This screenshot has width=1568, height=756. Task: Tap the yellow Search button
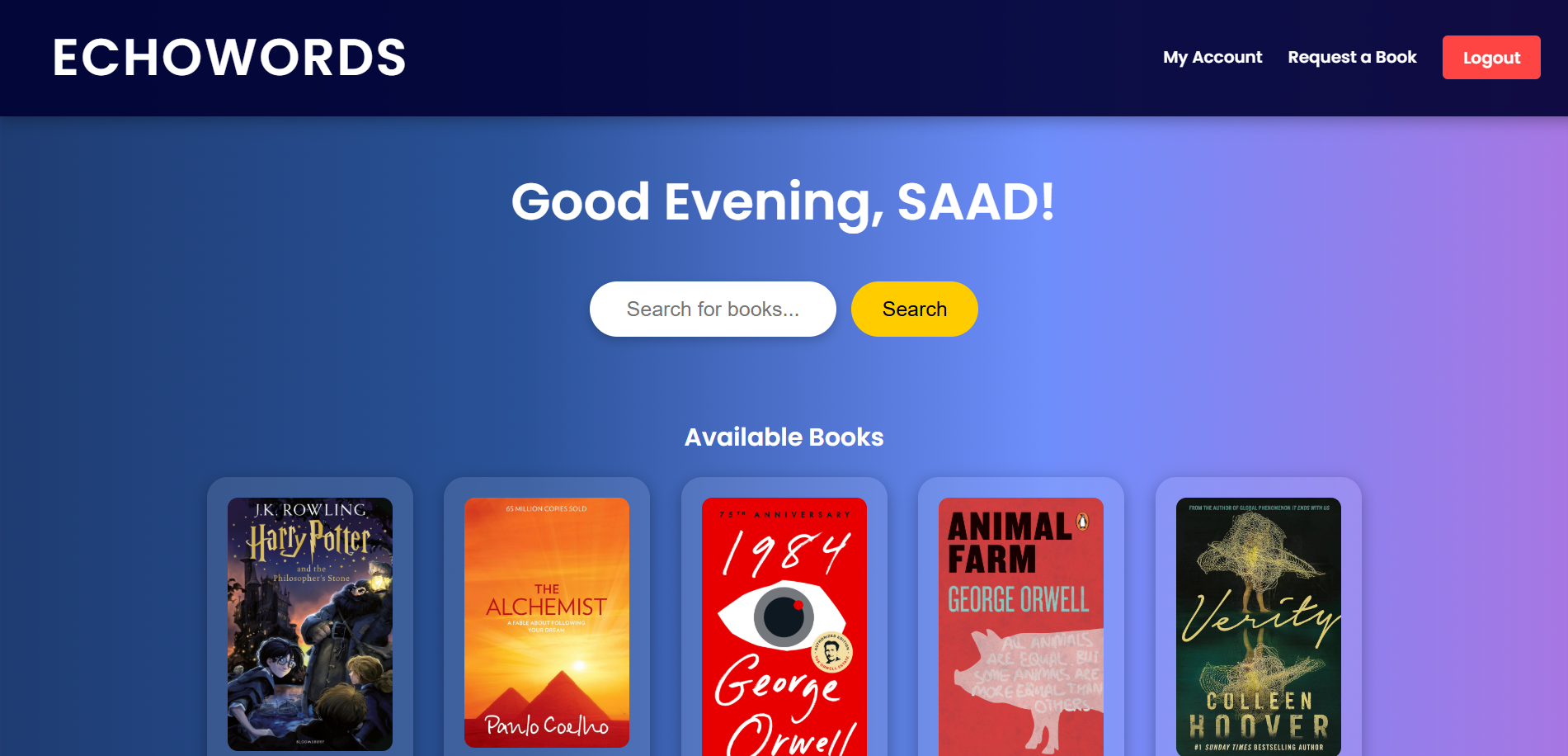[914, 309]
